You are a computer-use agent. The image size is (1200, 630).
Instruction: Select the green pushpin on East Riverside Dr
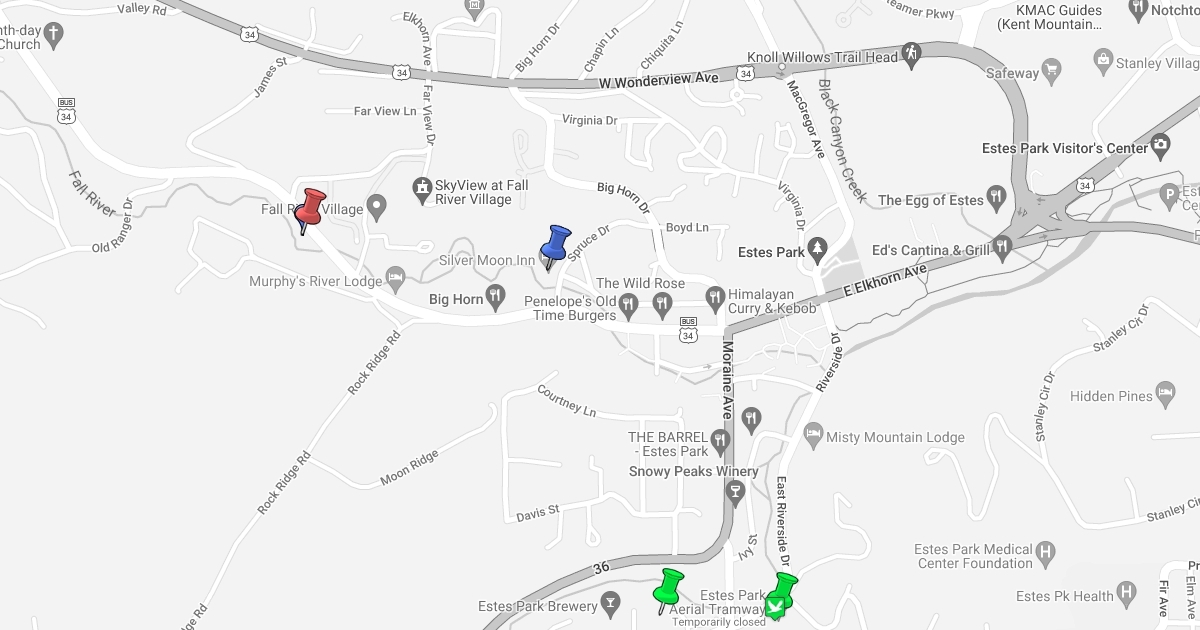pyautogui.click(x=785, y=589)
